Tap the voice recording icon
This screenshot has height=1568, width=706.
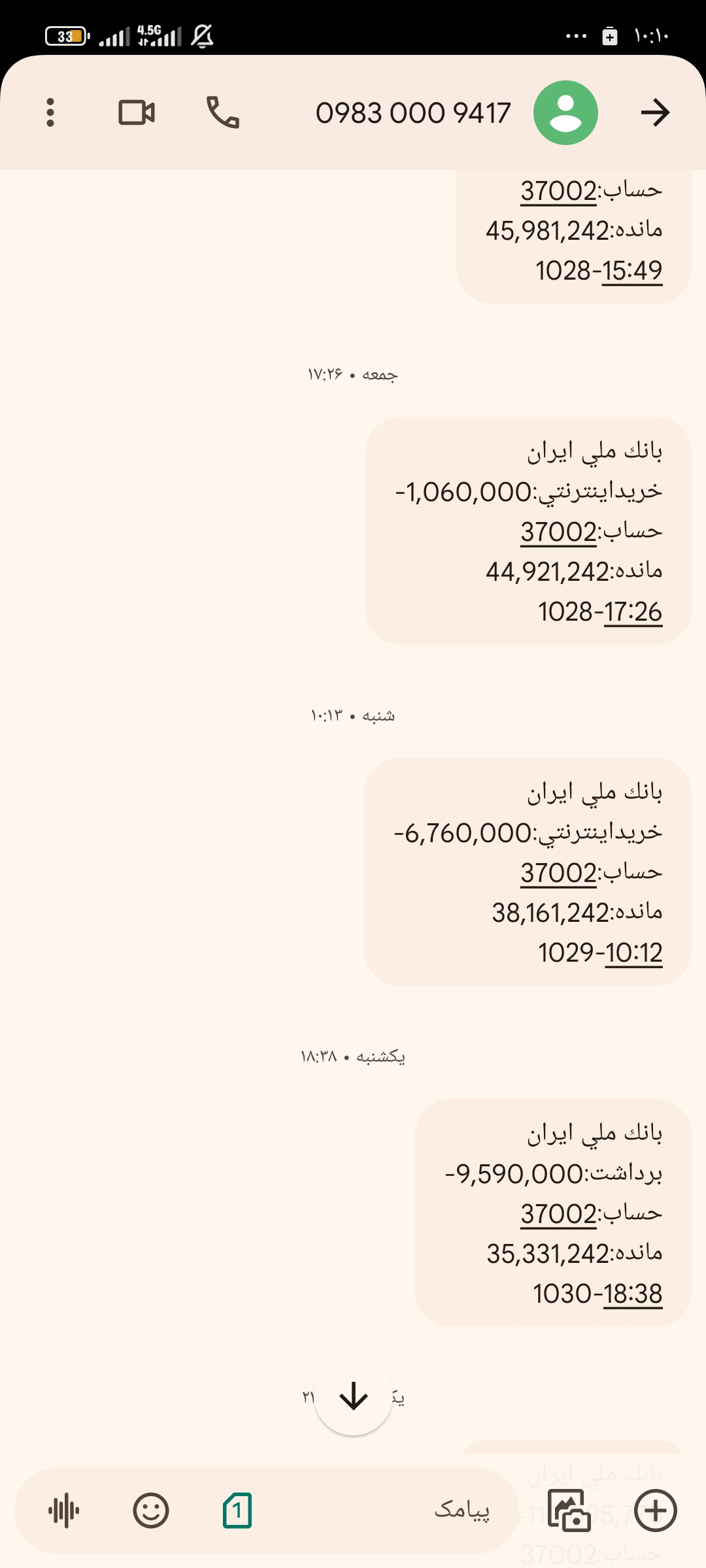[63, 1511]
